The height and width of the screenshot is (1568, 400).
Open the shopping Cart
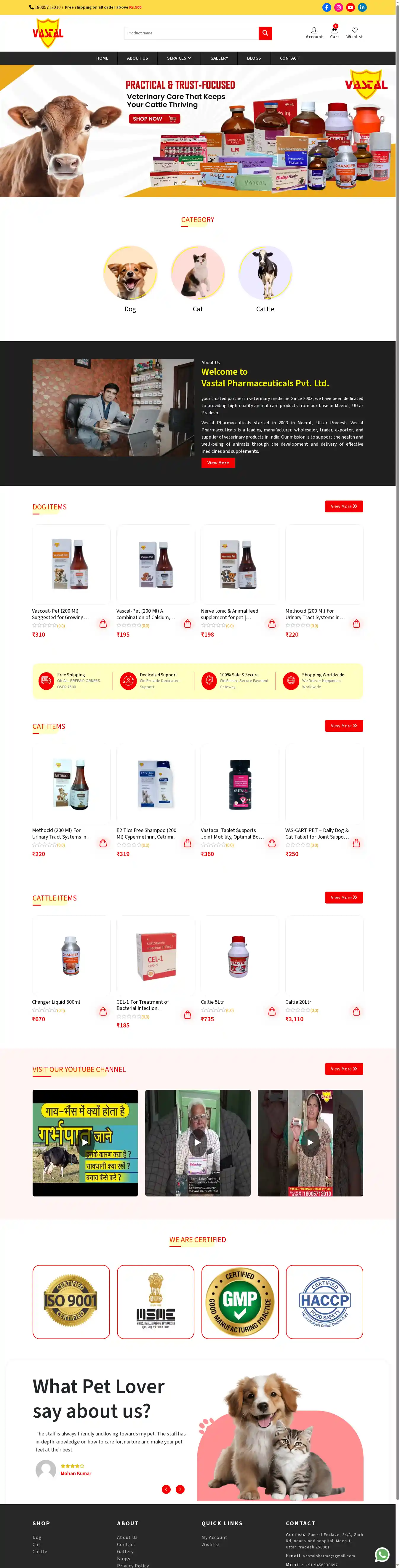pyautogui.click(x=334, y=32)
